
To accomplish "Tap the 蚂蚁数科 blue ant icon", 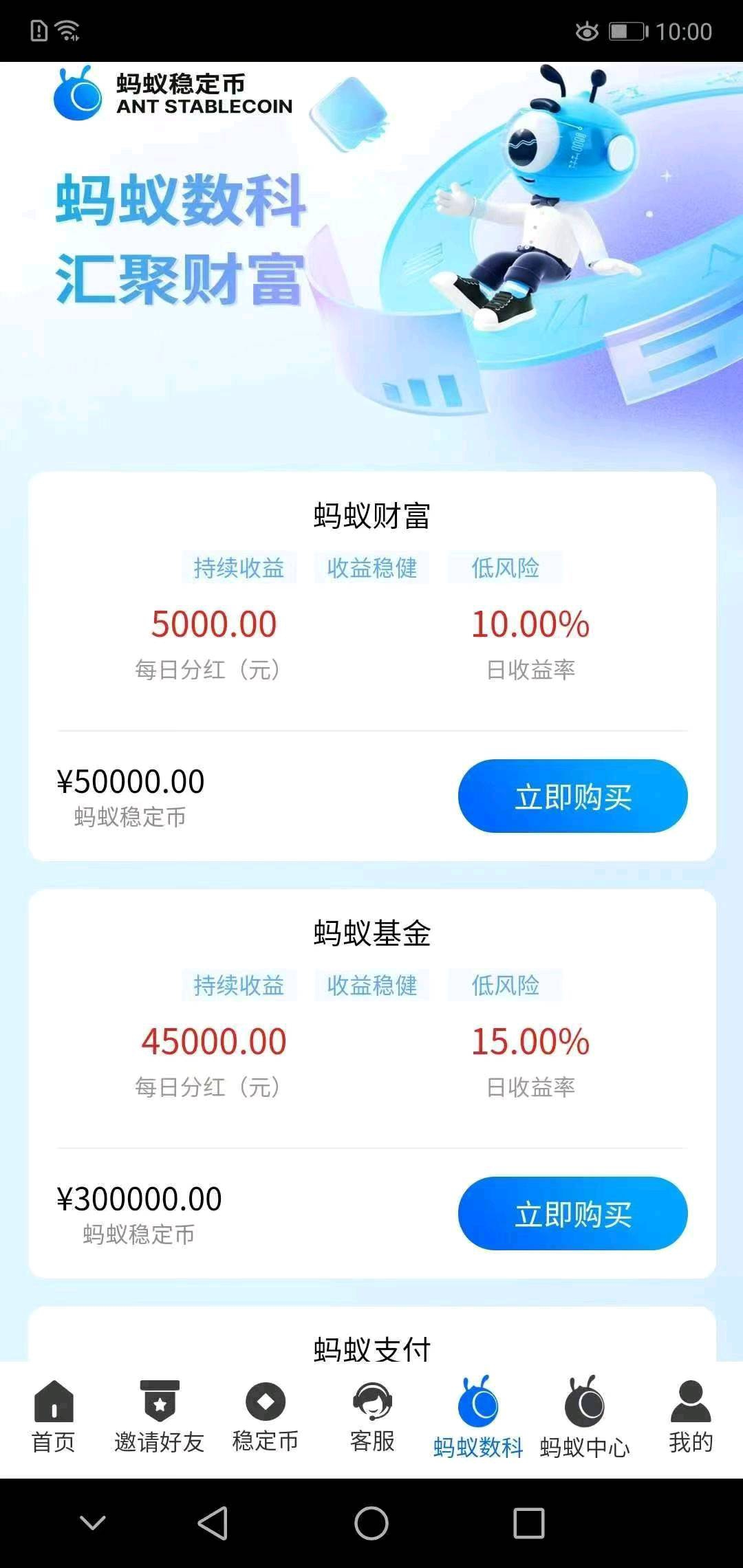I will tap(479, 1403).
